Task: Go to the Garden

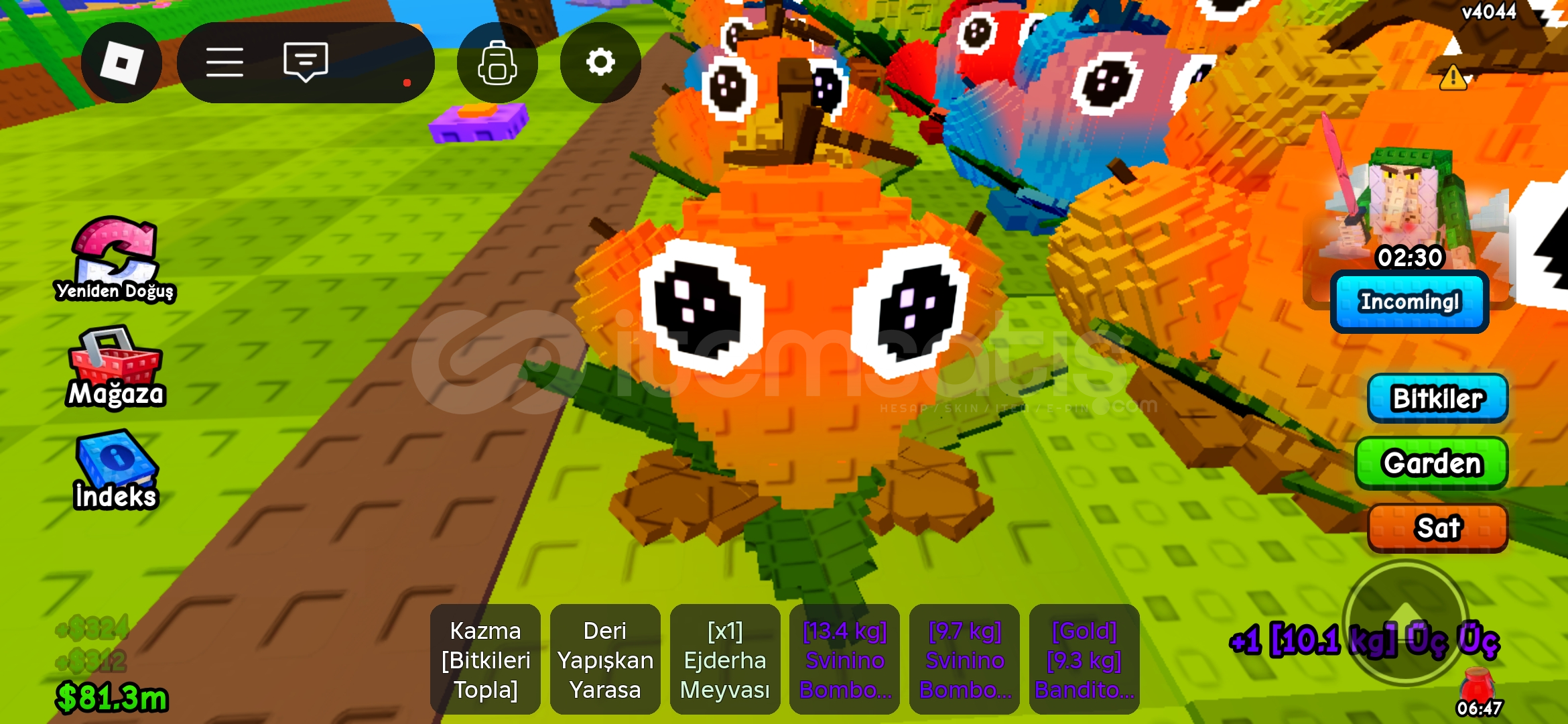Action: (1431, 463)
